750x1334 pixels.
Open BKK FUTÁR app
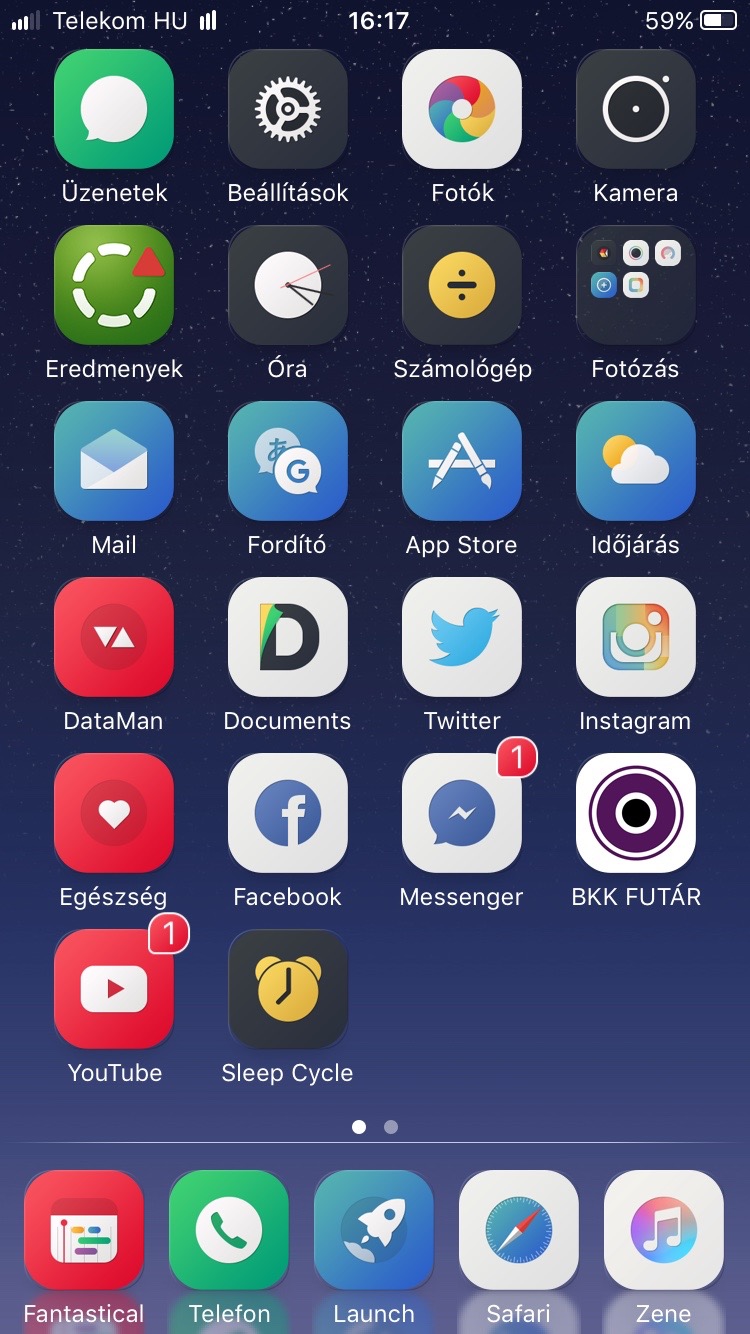tap(635, 813)
